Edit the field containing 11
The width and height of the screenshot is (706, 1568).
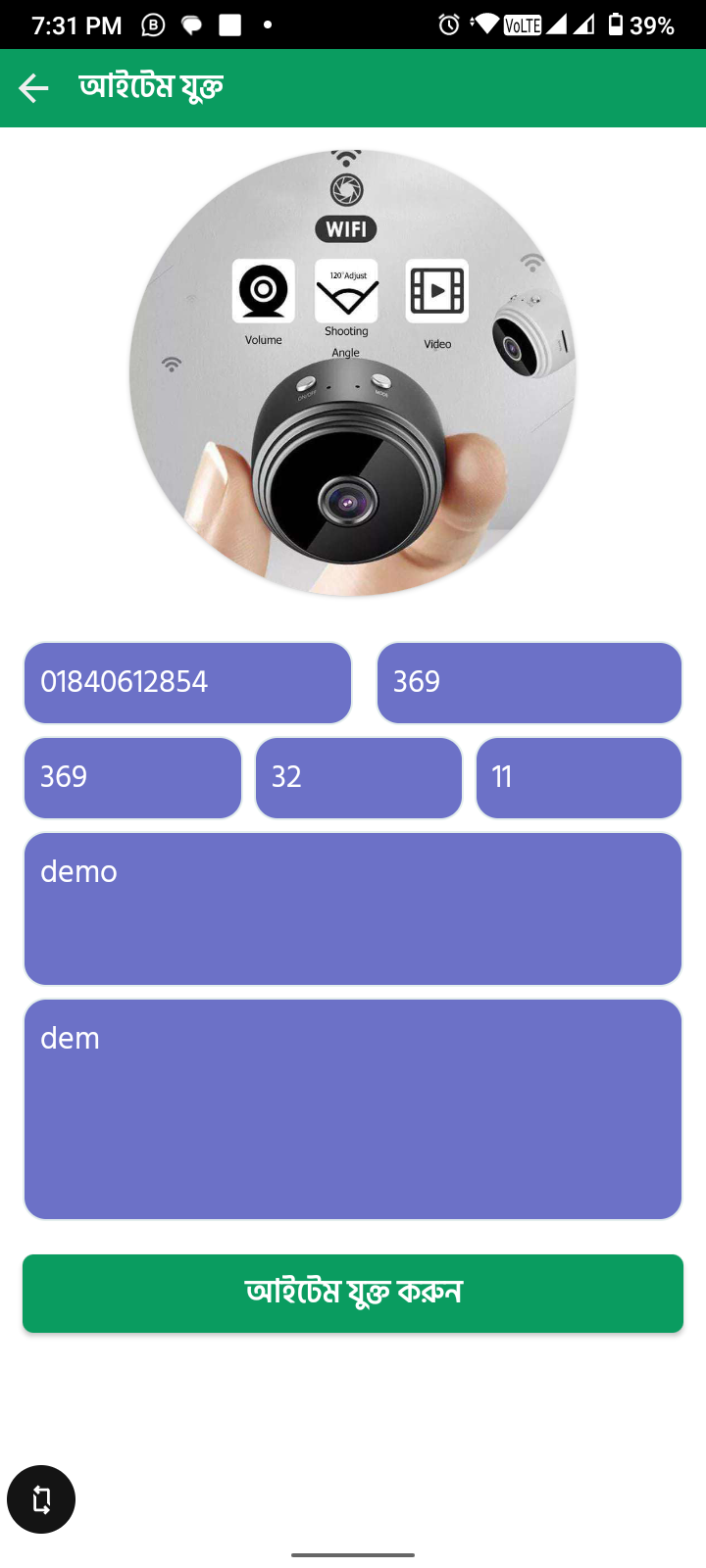pyautogui.click(x=579, y=778)
